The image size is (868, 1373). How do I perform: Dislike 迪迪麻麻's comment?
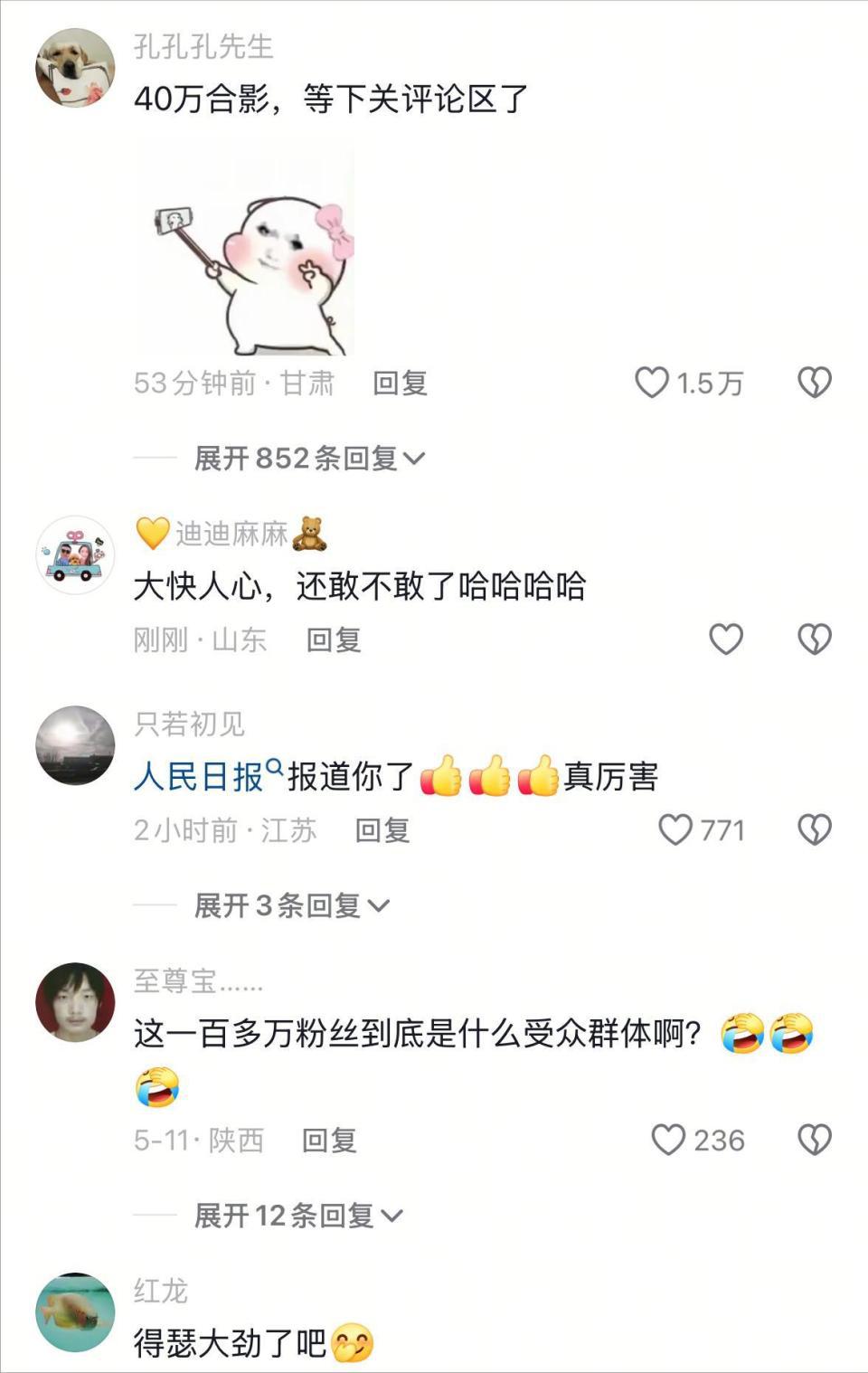coord(814,639)
